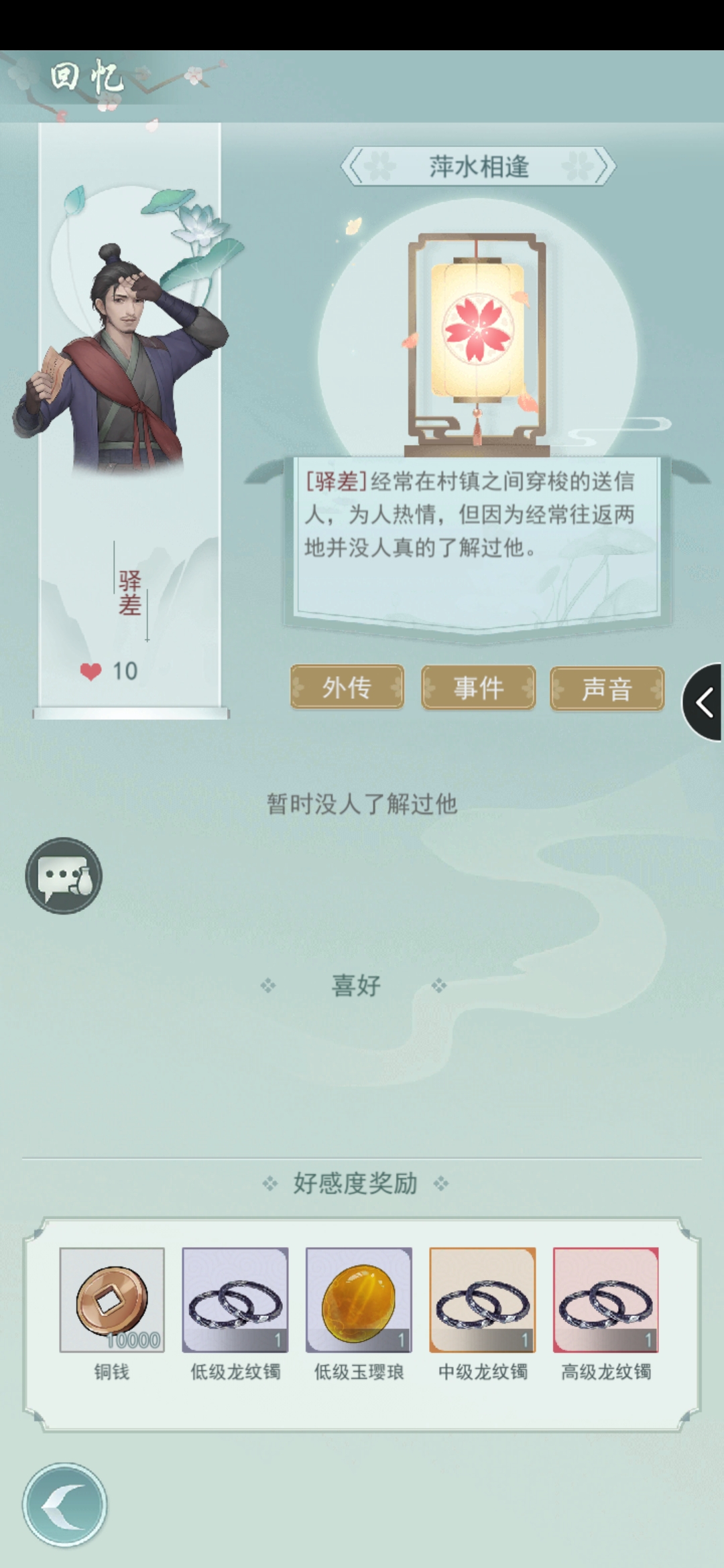This screenshot has height=1568, width=724.
Task: Go back with the crescent arrow button
Action: pos(64,1505)
